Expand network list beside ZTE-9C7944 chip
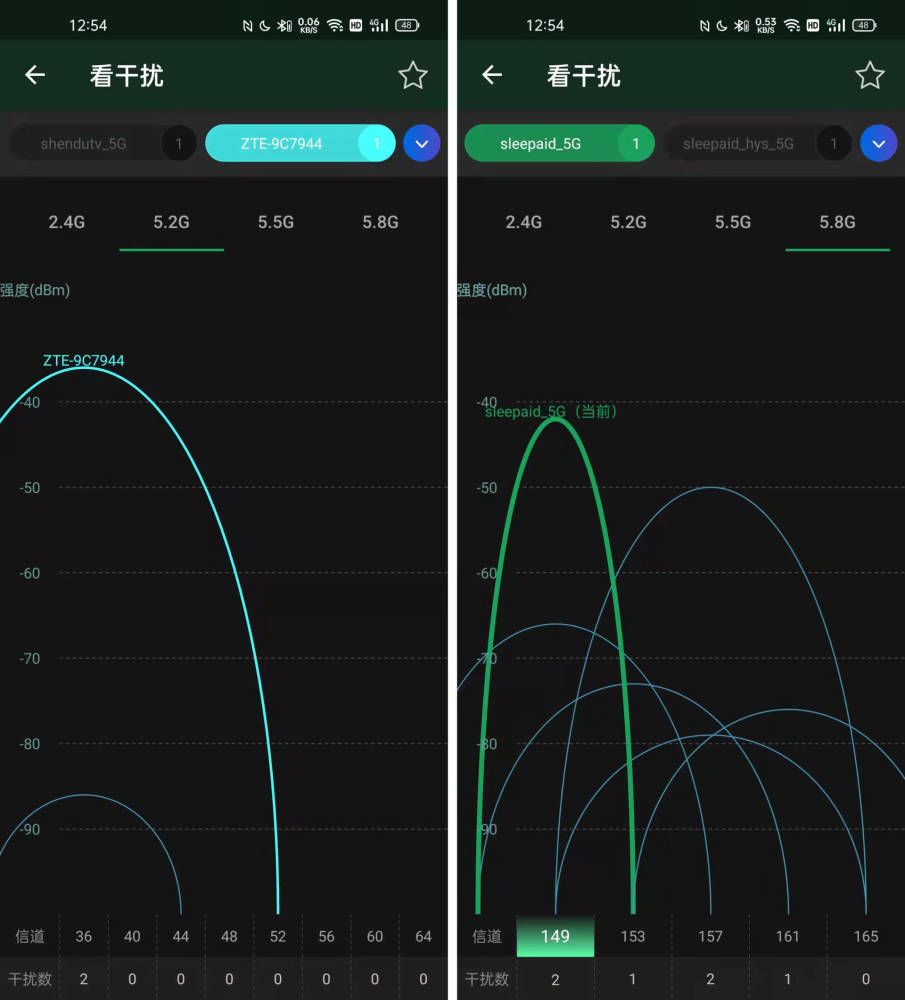Screen dimensions: 905x1000 tap(421, 144)
